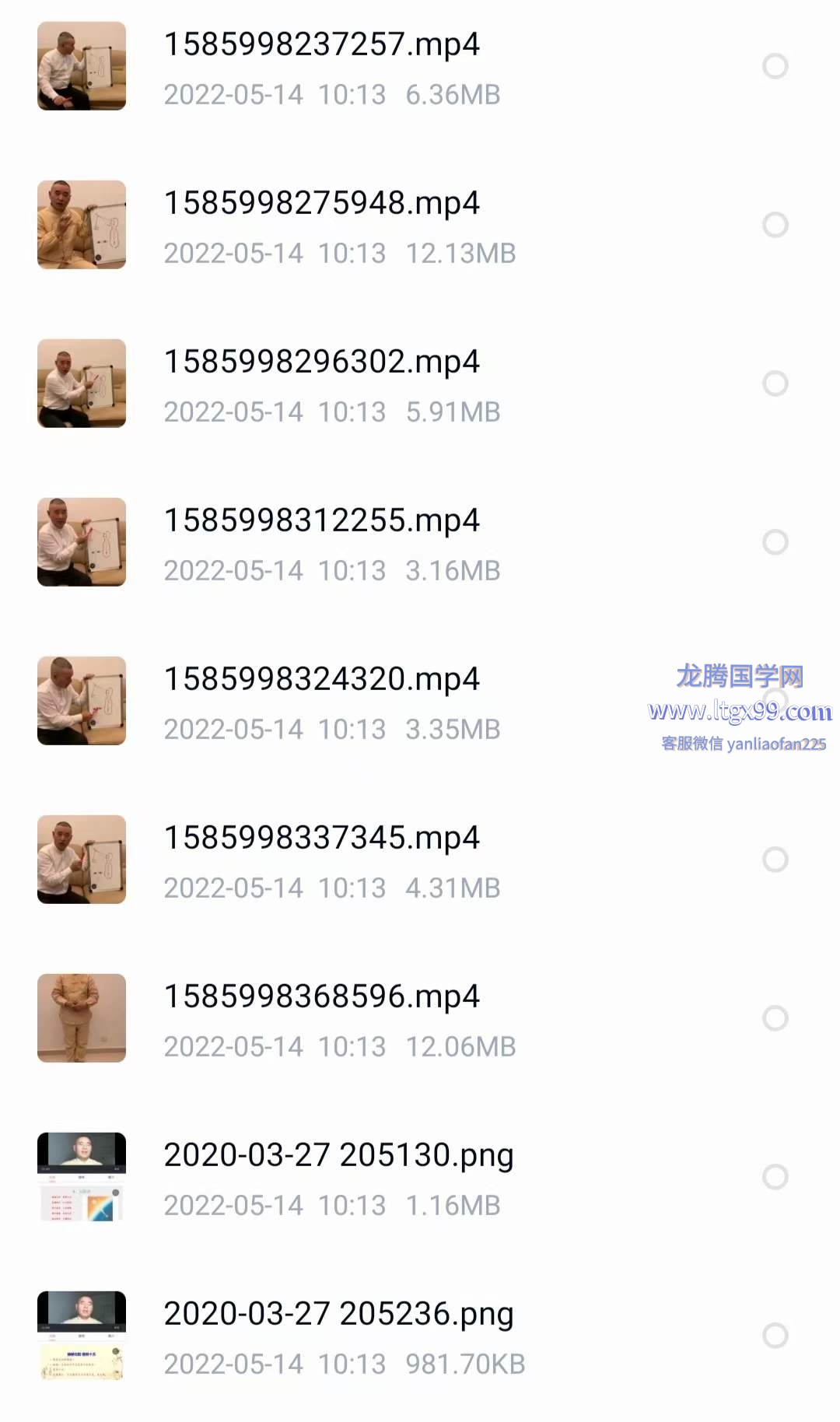Select the circle next to 1585998368596.mp4

point(775,1018)
